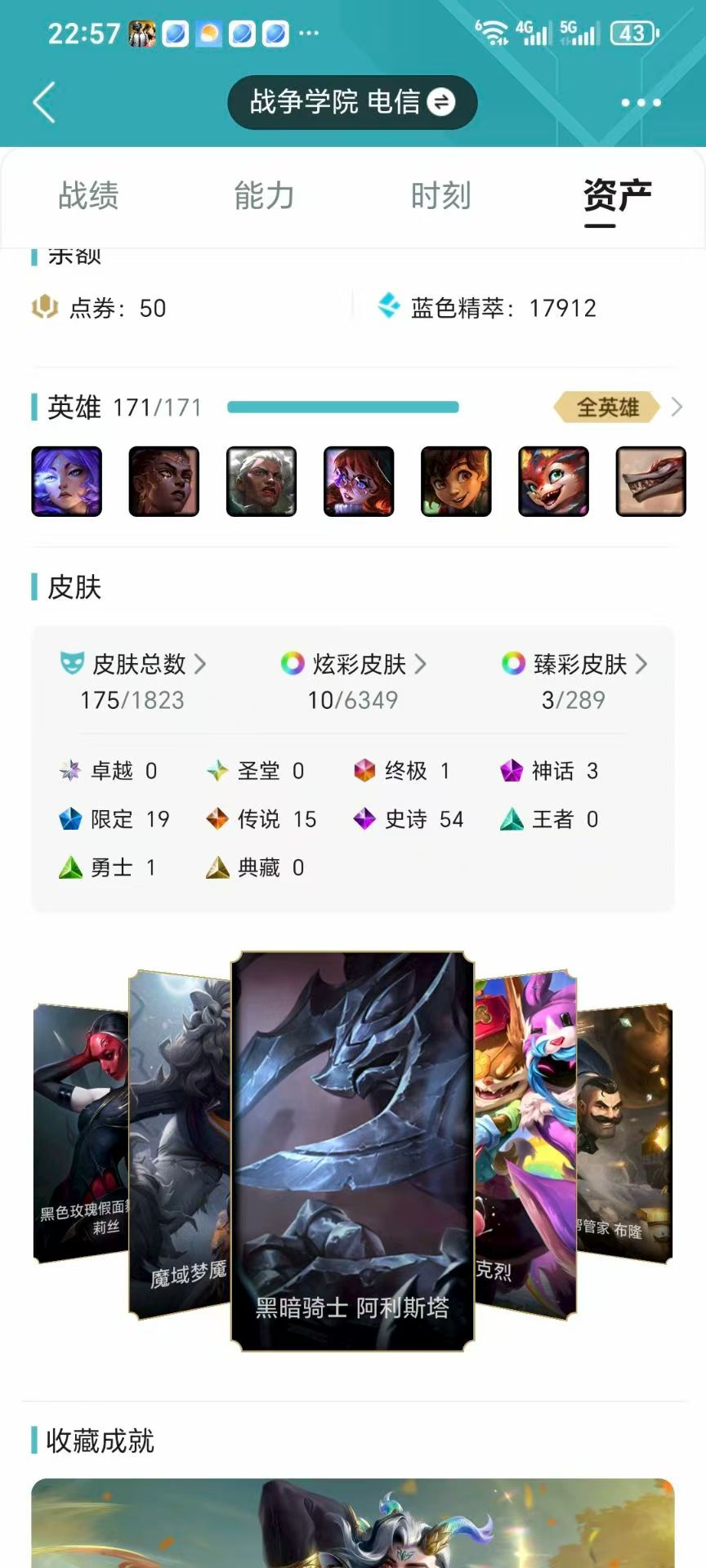Switch to the 能力 tab

[x=264, y=196]
